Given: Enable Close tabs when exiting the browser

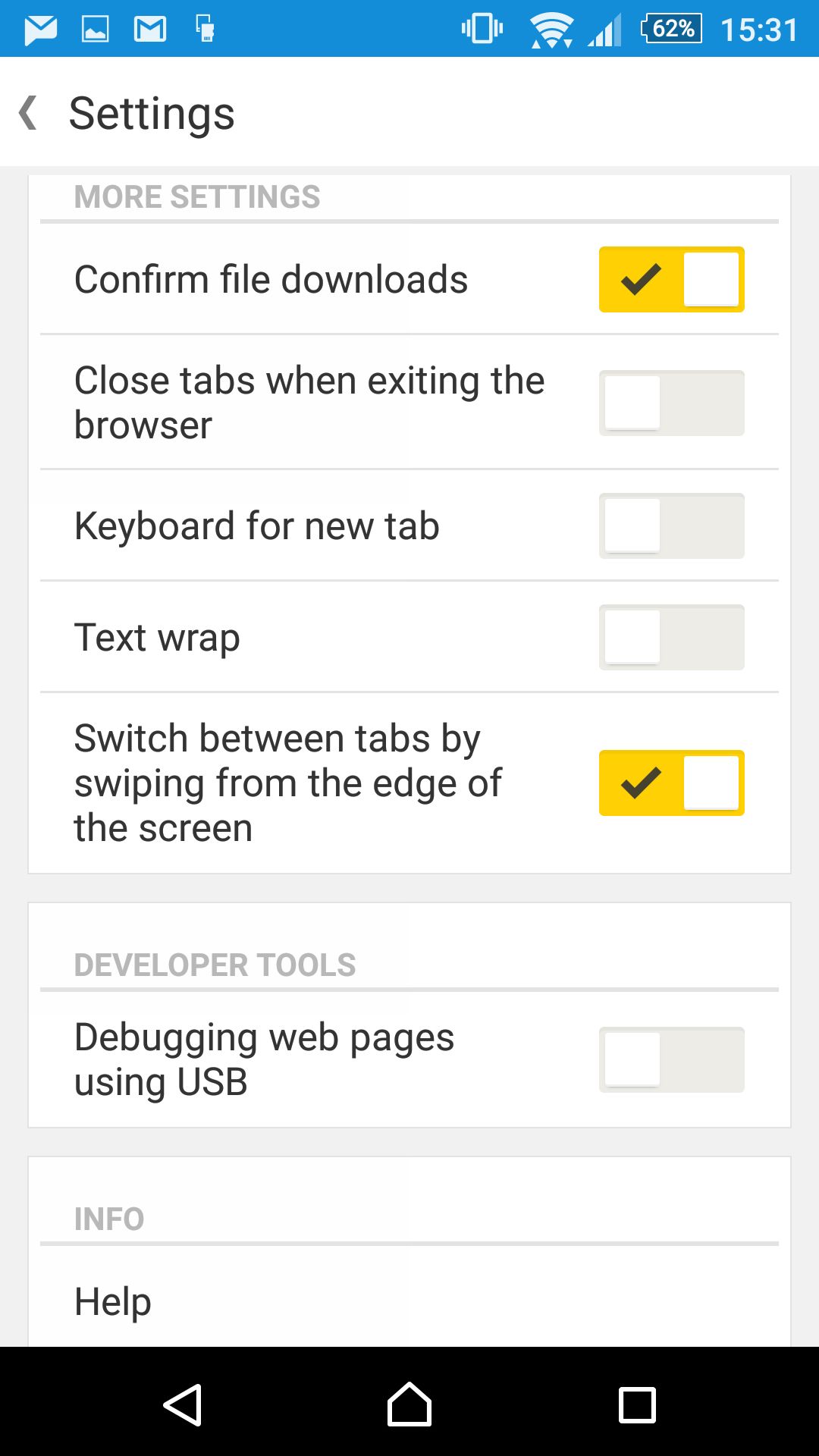Looking at the screenshot, I should coord(671,403).
